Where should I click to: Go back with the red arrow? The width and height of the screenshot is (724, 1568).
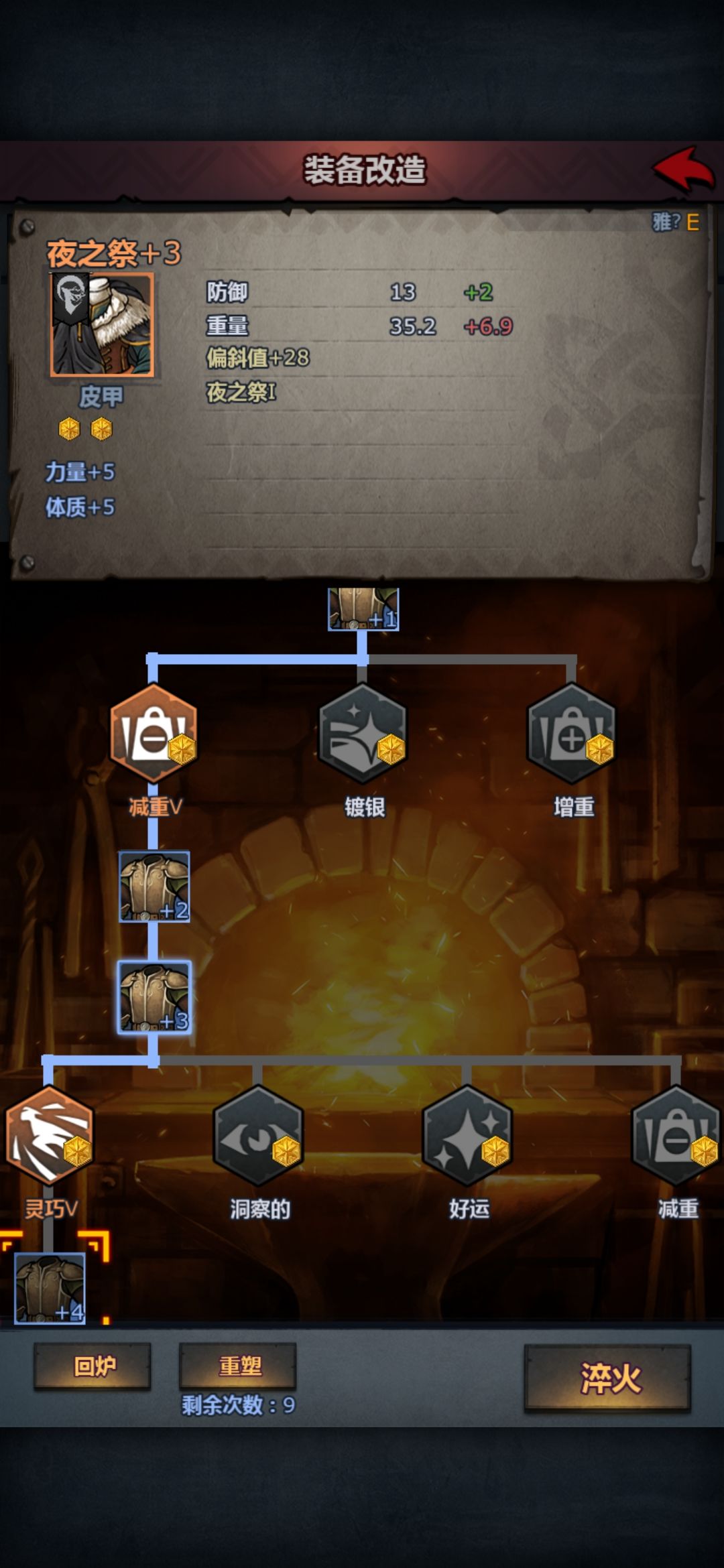click(684, 170)
